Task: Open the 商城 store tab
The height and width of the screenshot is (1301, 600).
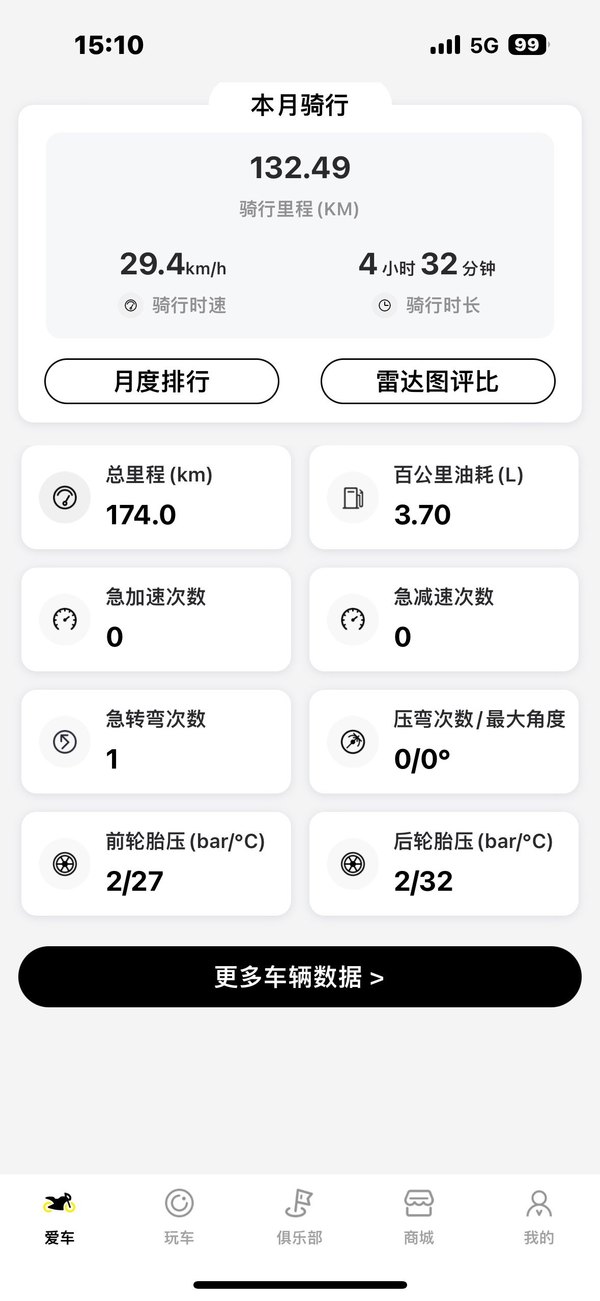Action: pos(419,1216)
